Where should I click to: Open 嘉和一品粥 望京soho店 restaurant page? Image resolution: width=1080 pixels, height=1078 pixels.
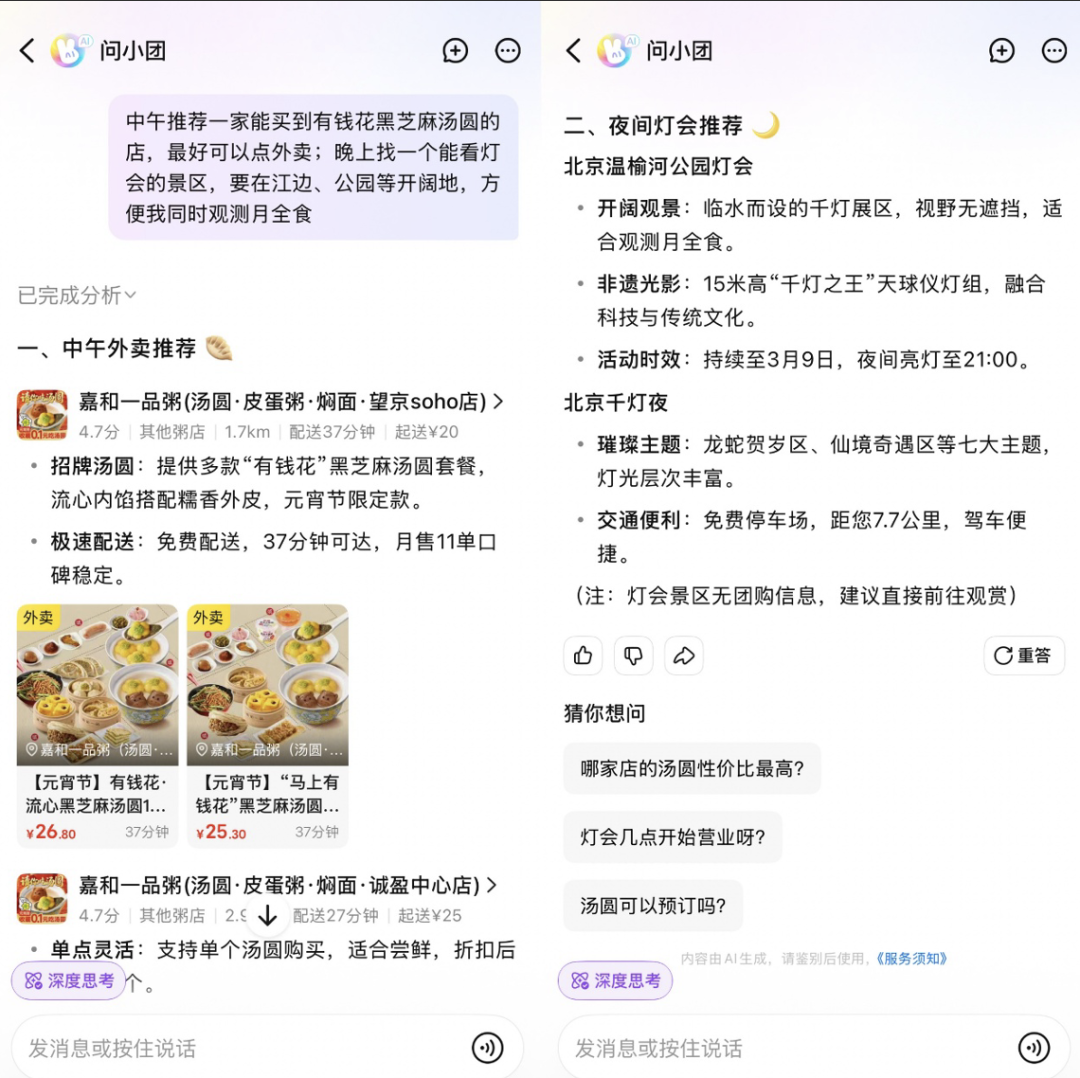[x=290, y=402]
